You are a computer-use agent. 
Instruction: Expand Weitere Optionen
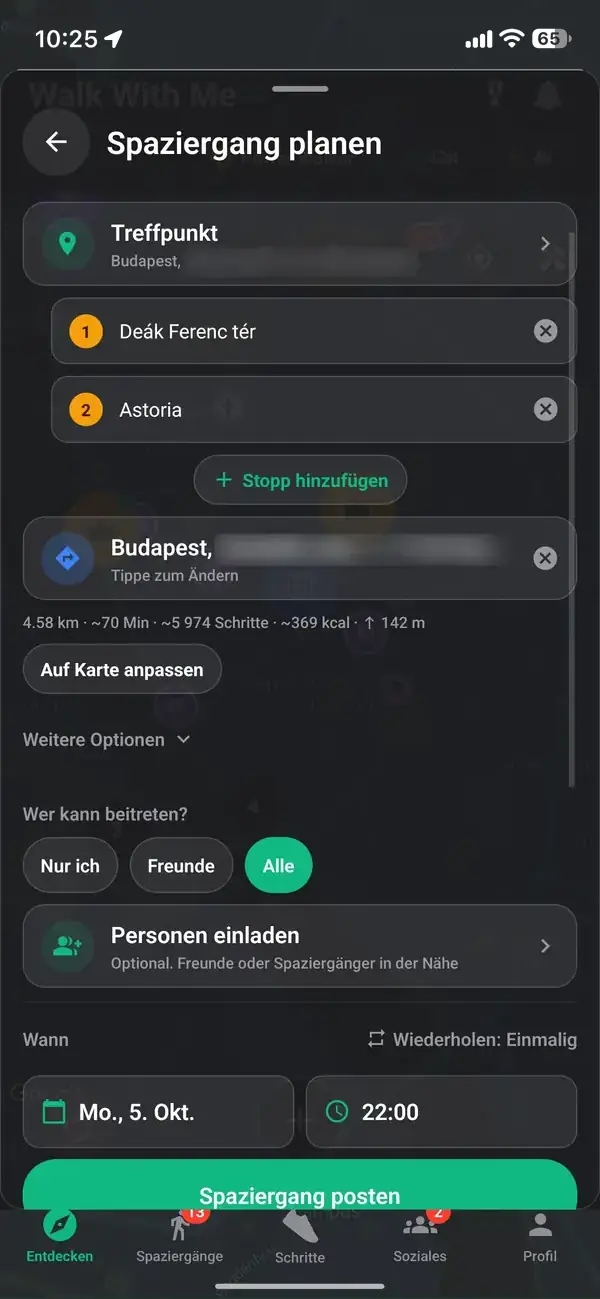(107, 740)
